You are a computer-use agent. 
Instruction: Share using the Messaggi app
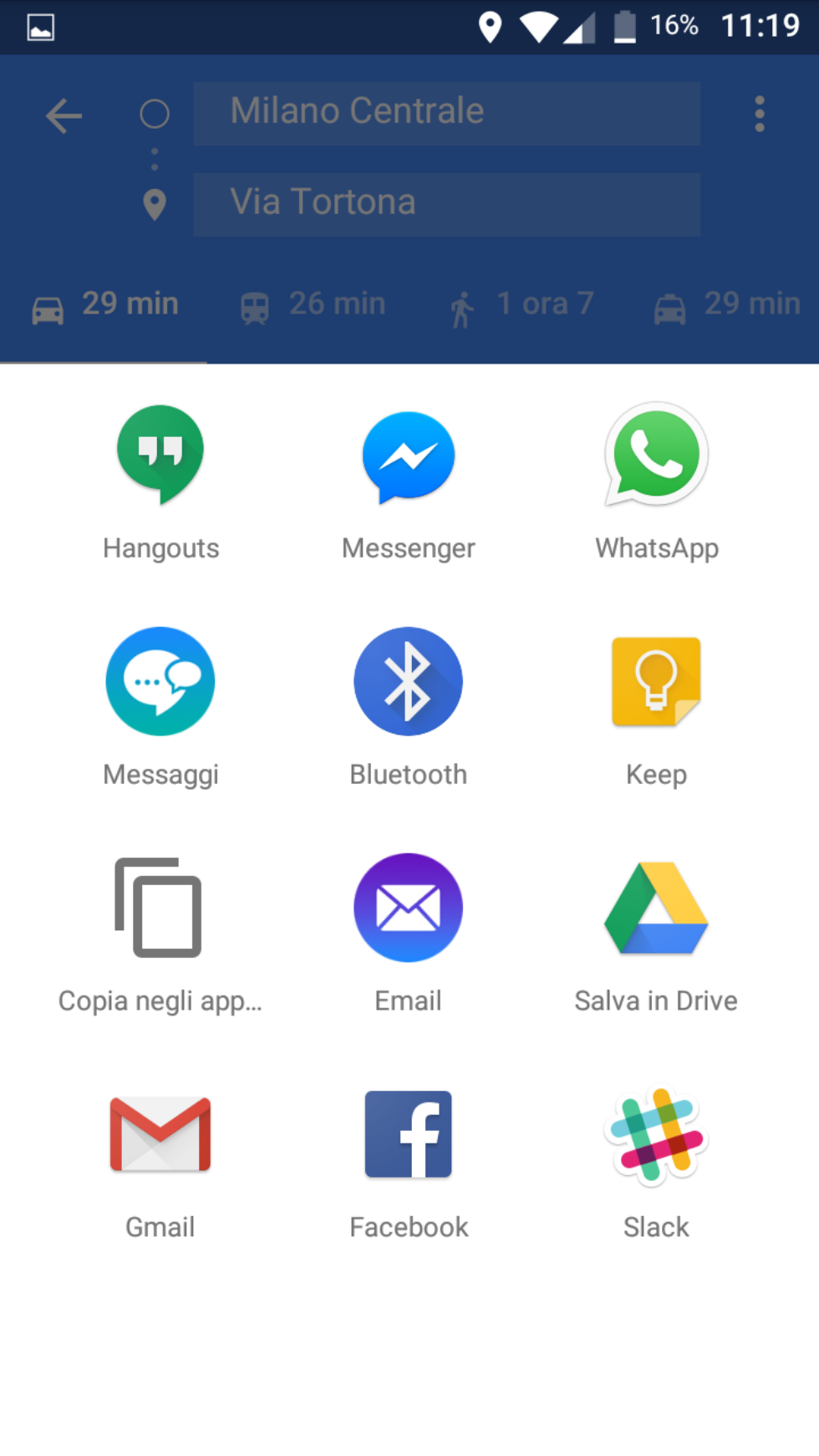(160, 707)
